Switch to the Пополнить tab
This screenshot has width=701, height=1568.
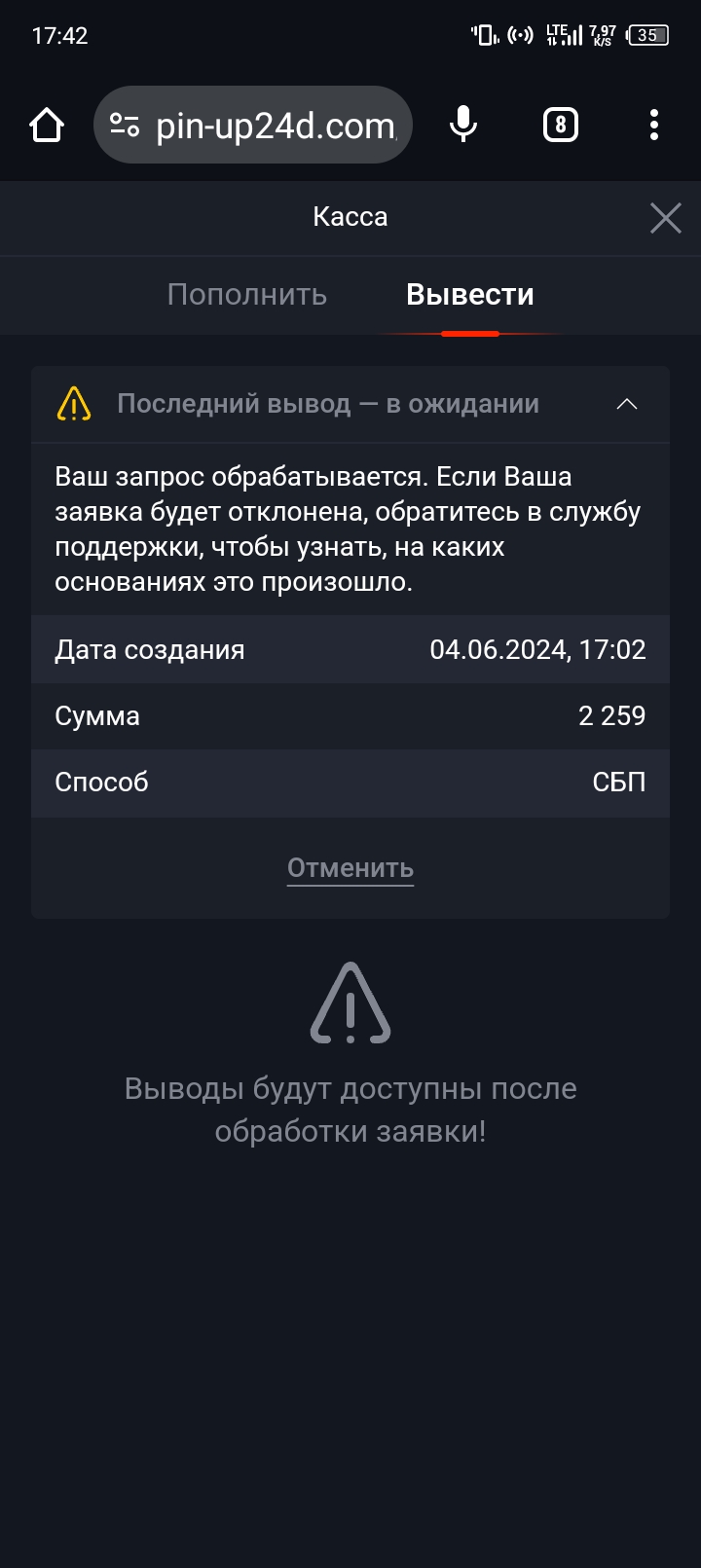(248, 295)
